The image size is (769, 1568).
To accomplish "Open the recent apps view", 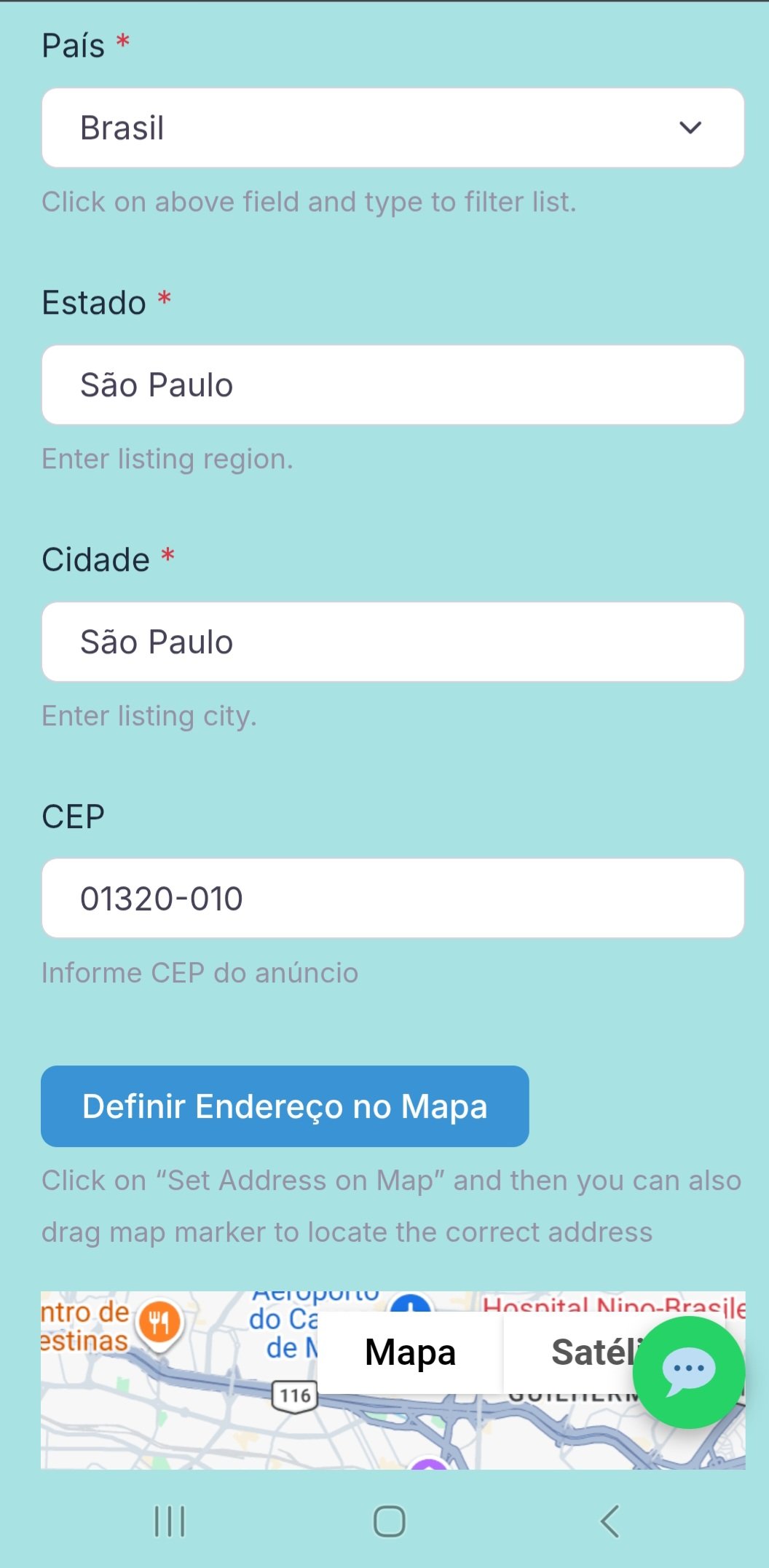I will [170, 1521].
